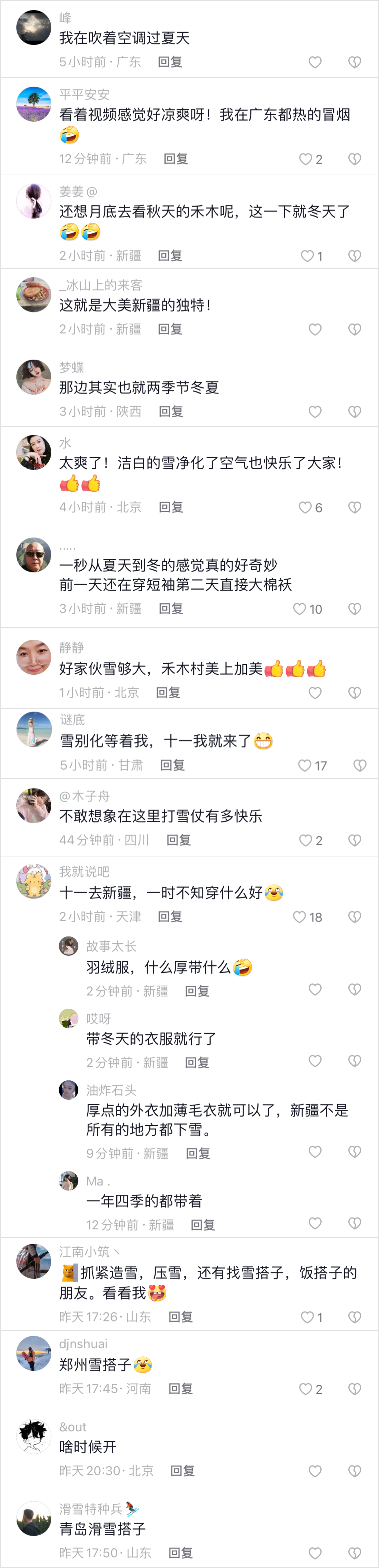Dislike @木子舟's snowball fight comment

pos(354,841)
